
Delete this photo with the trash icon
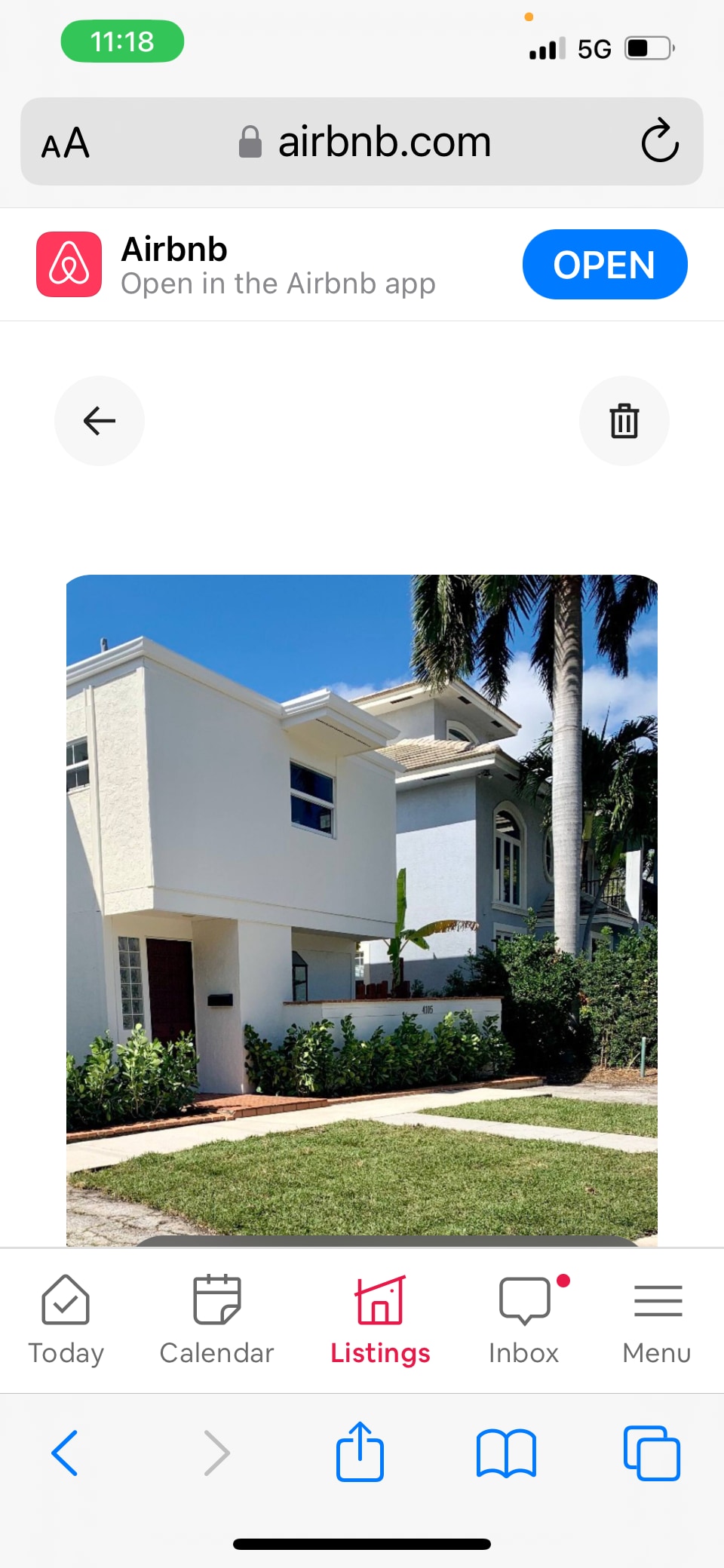(x=624, y=421)
